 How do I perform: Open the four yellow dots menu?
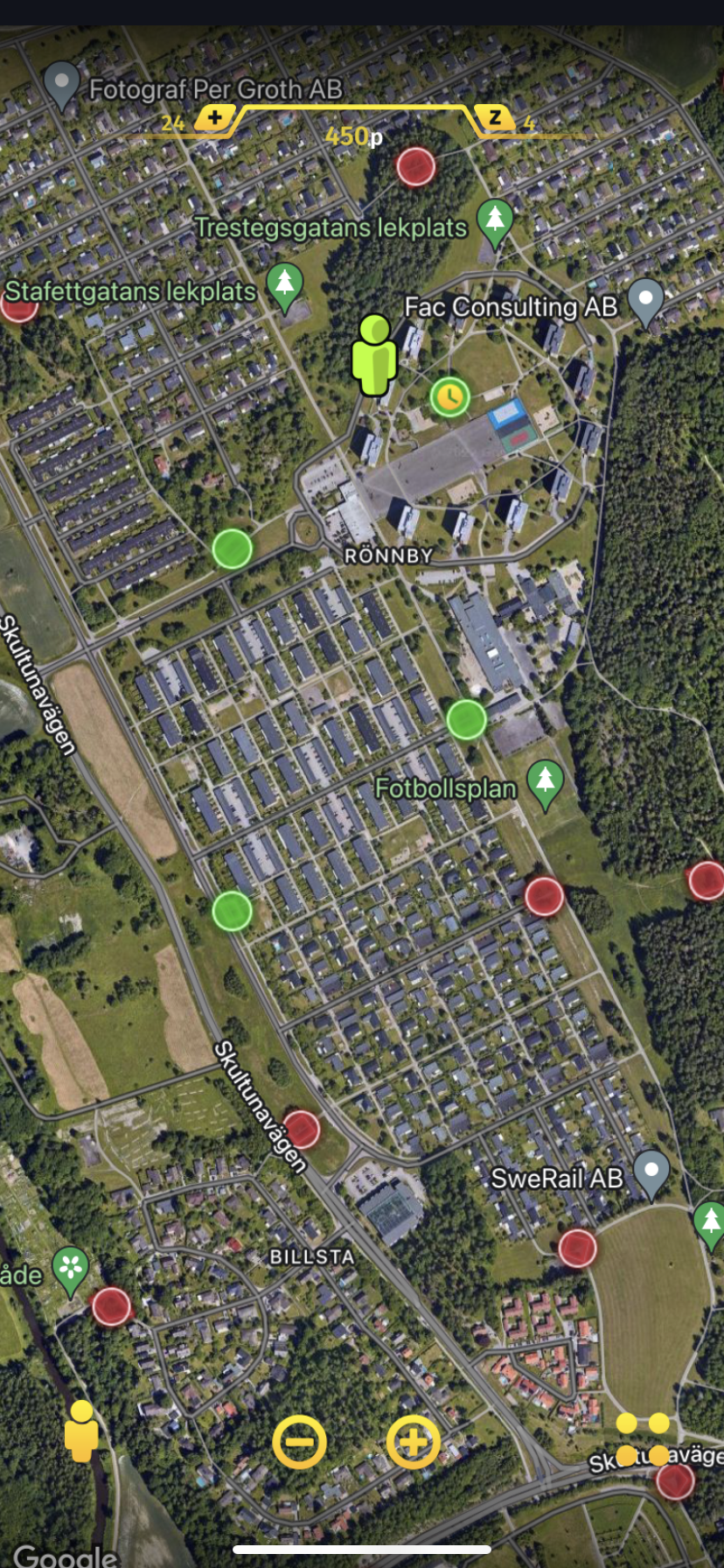643,1439
